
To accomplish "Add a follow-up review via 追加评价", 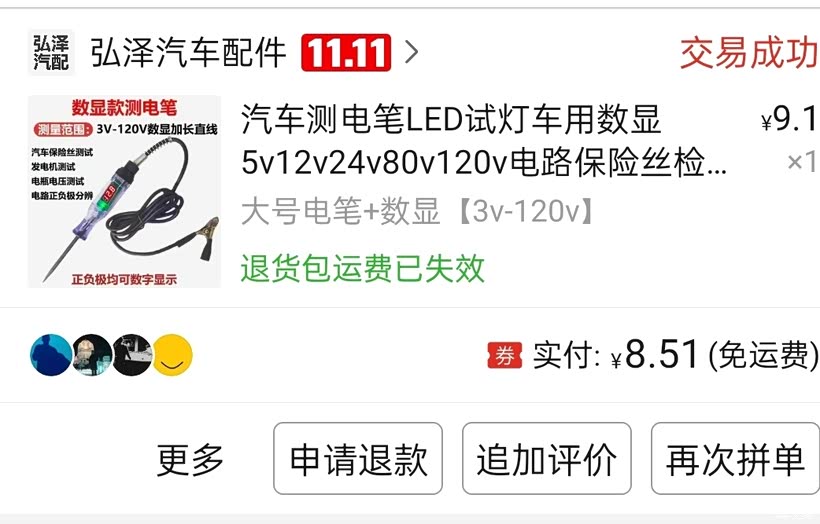I will click(546, 460).
